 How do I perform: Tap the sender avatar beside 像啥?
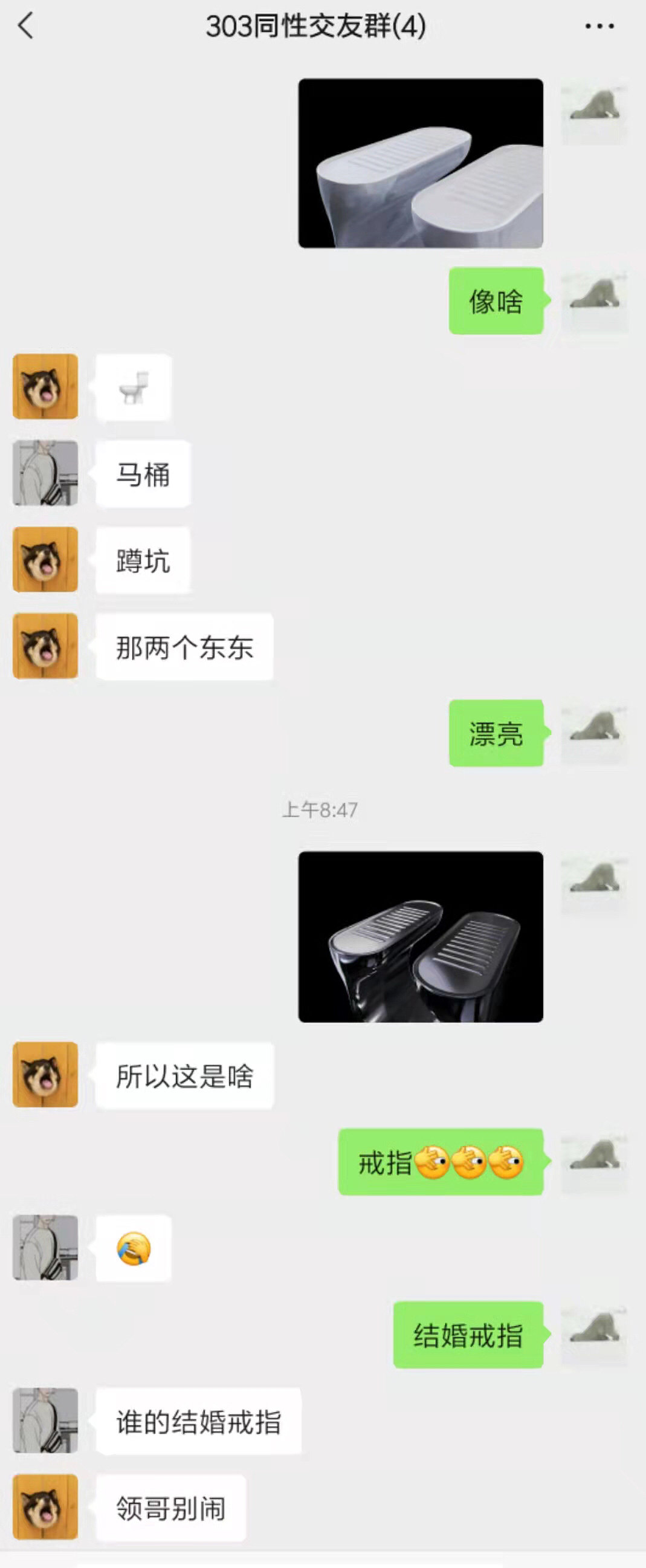click(593, 300)
